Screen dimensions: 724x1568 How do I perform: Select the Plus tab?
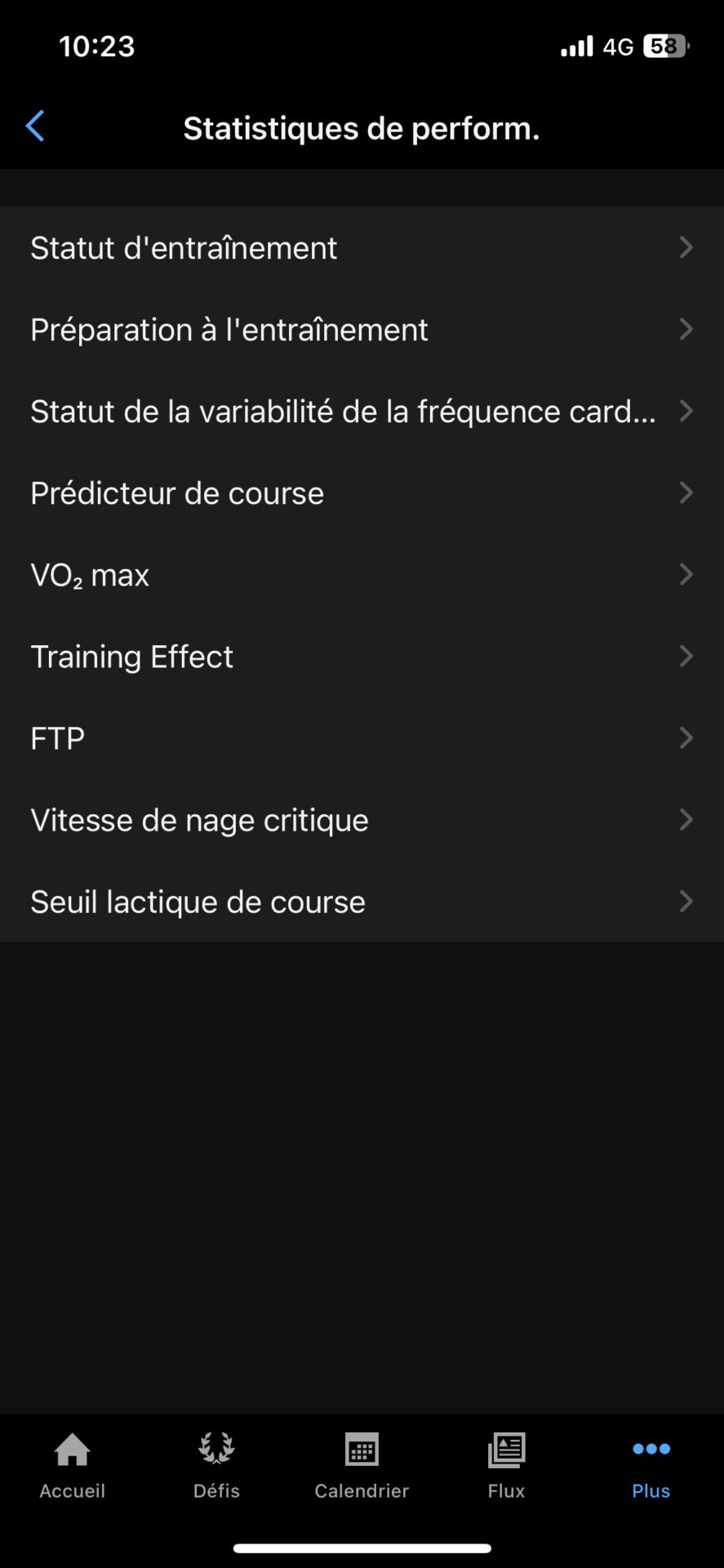[651, 1466]
